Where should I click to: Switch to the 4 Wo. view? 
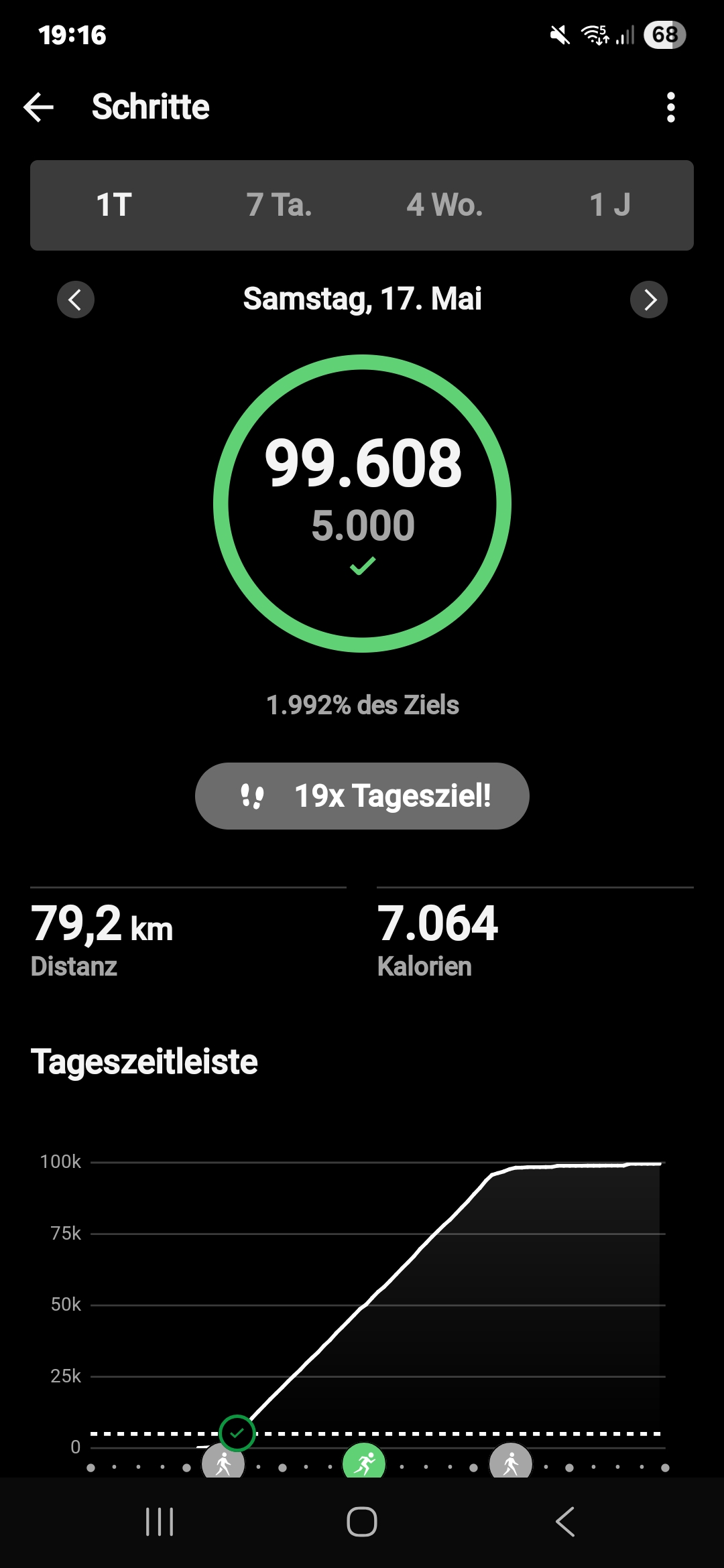tap(444, 205)
